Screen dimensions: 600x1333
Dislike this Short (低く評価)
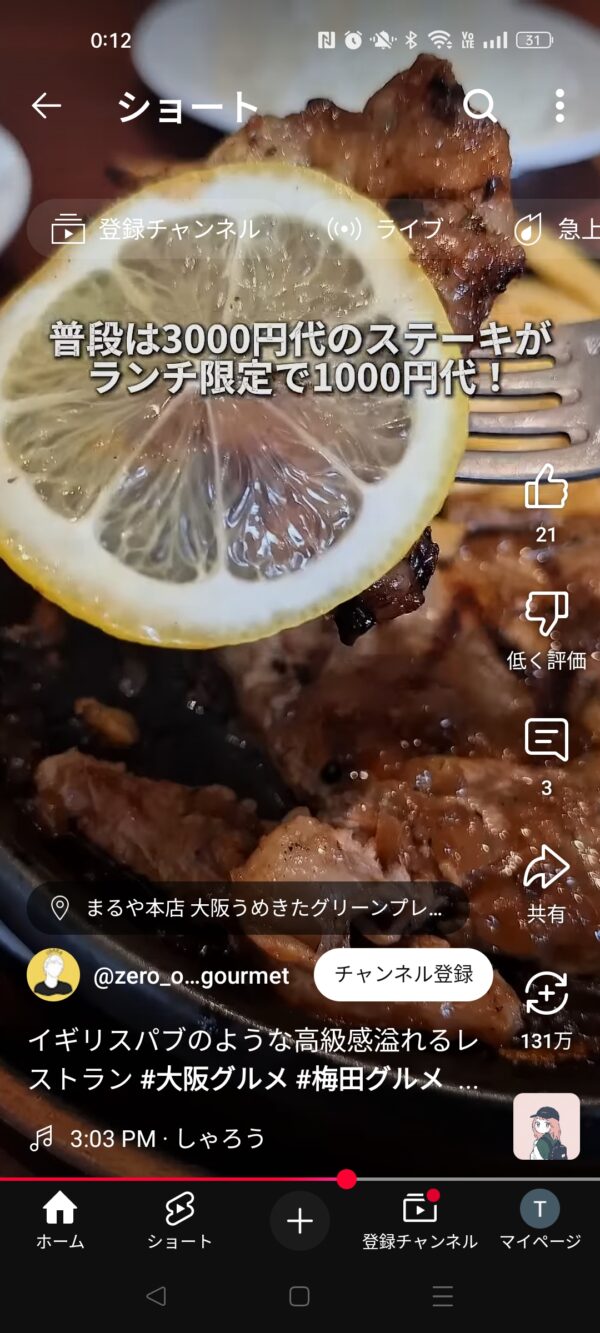click(x=546, y=614)
